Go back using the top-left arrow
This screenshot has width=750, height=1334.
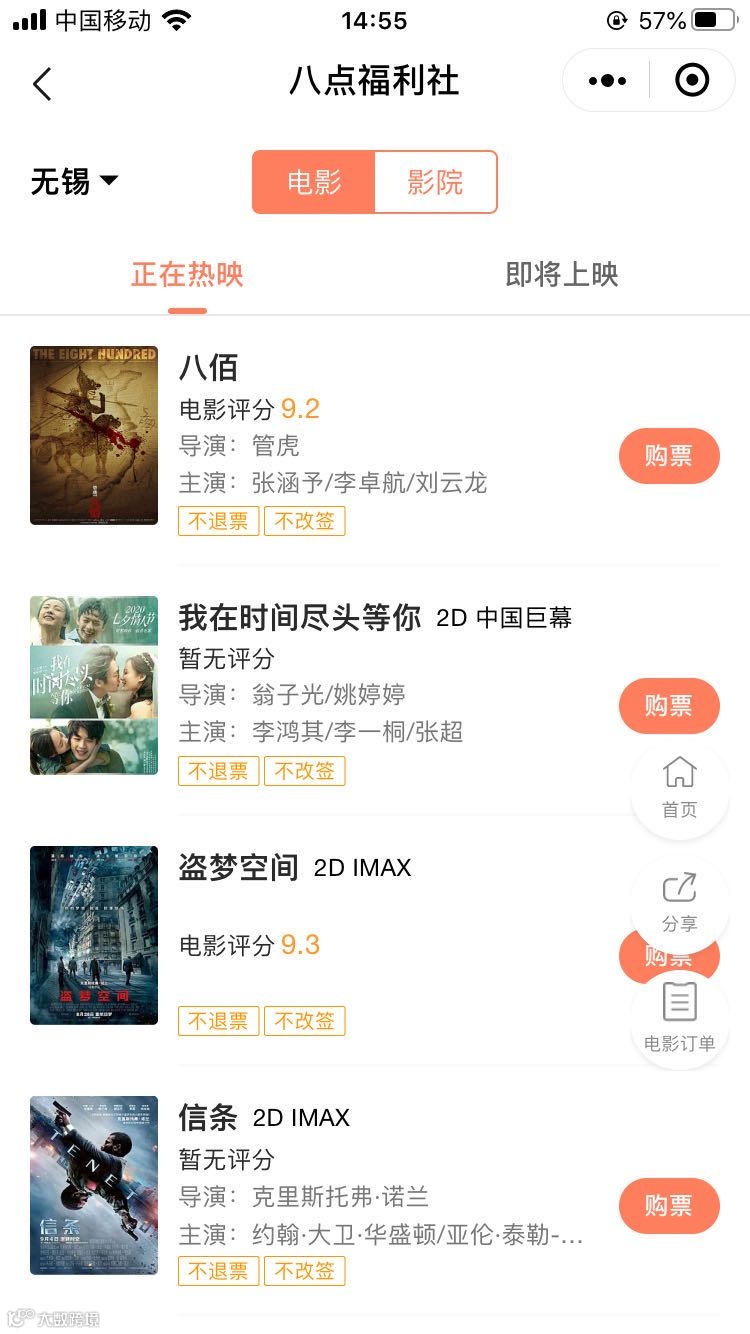(x=42, y=83)
